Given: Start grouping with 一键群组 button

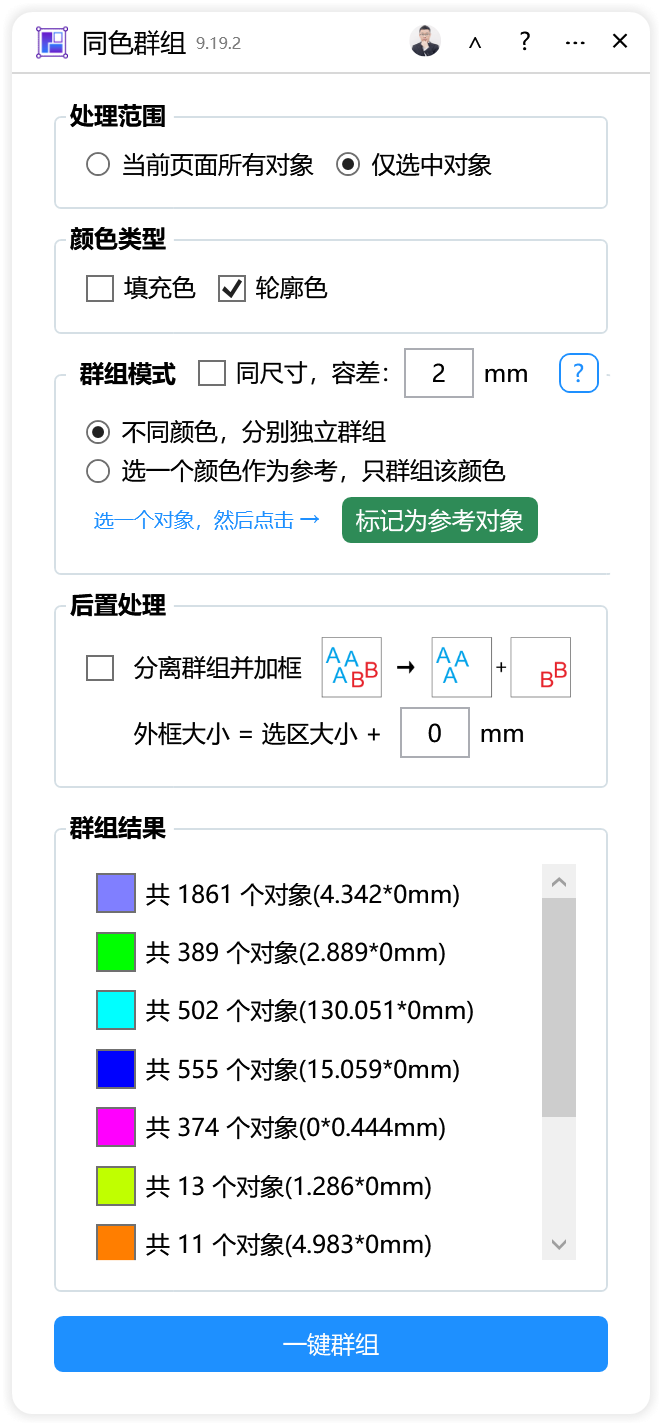Looking at the screenshot, I should 330,1344.
